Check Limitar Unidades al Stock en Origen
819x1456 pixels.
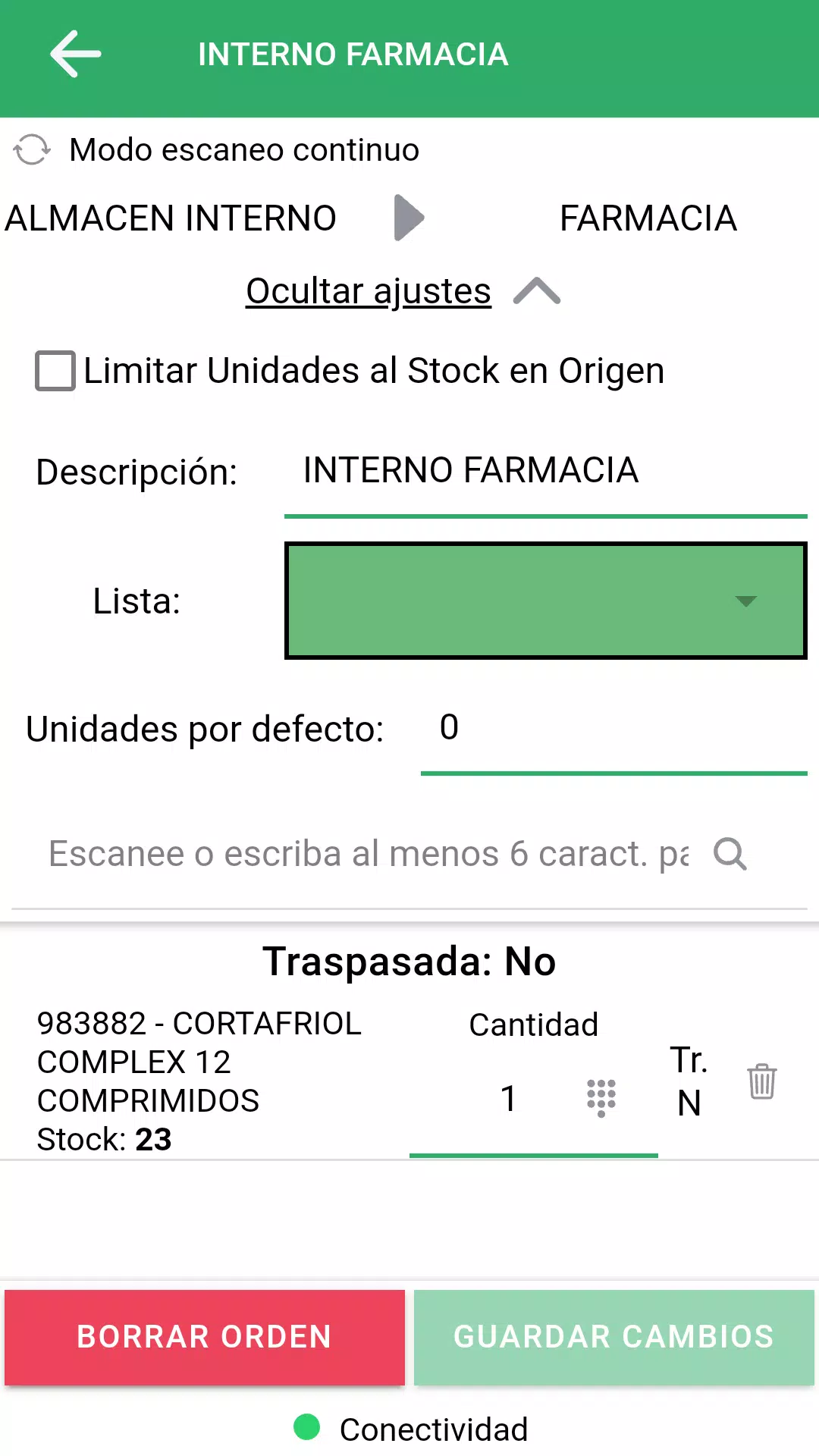[x=55, y=371]
